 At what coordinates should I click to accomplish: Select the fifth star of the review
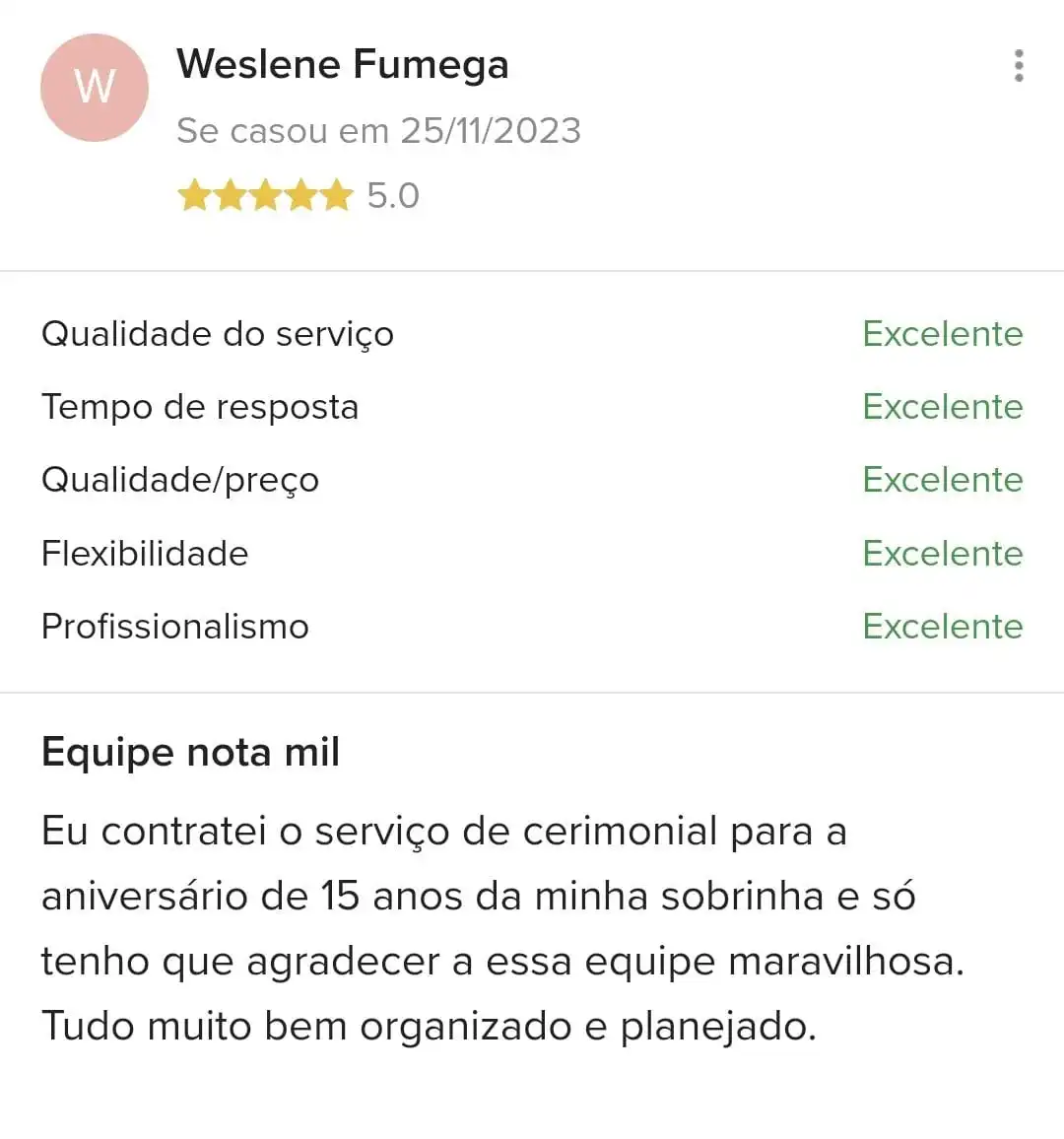click(x=336, y=195)
